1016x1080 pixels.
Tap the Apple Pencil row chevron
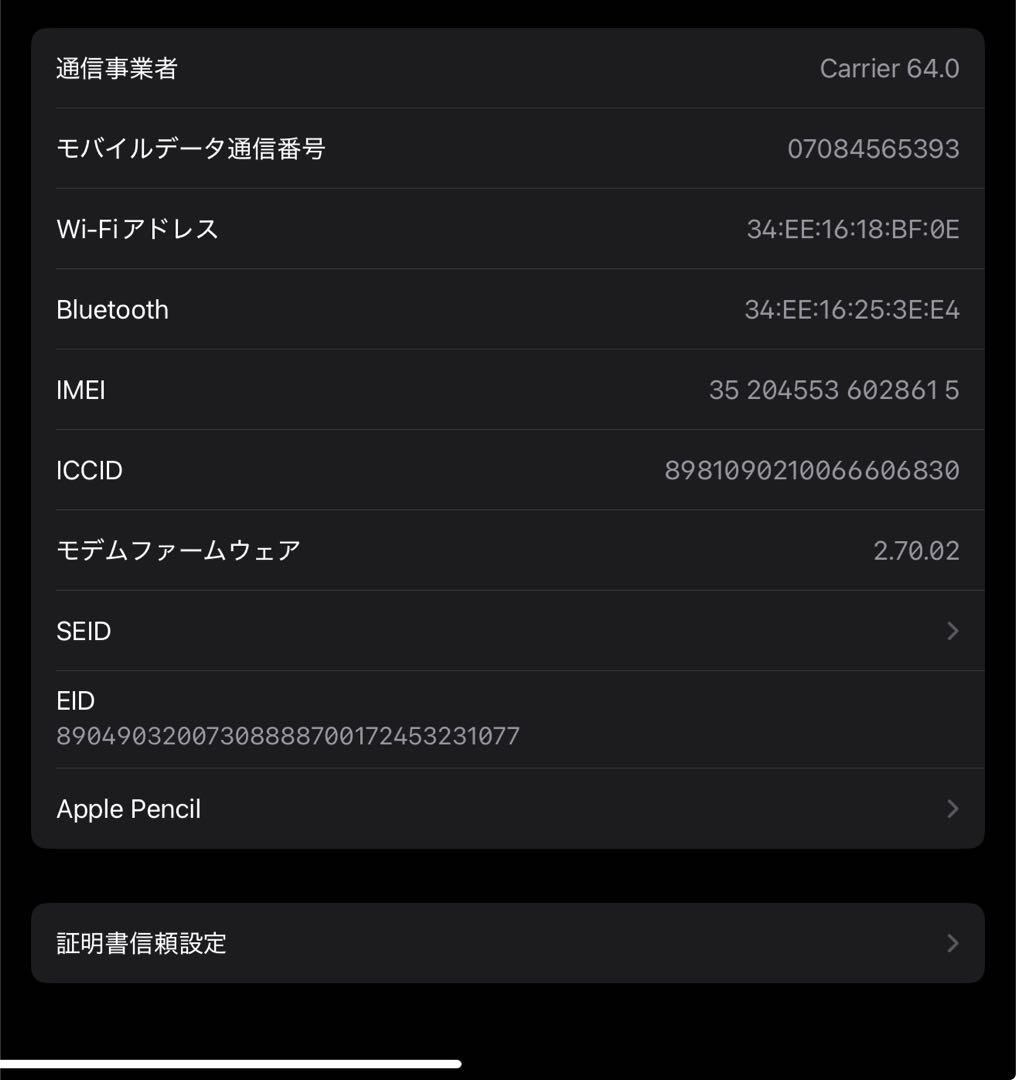tap(950, 808)
